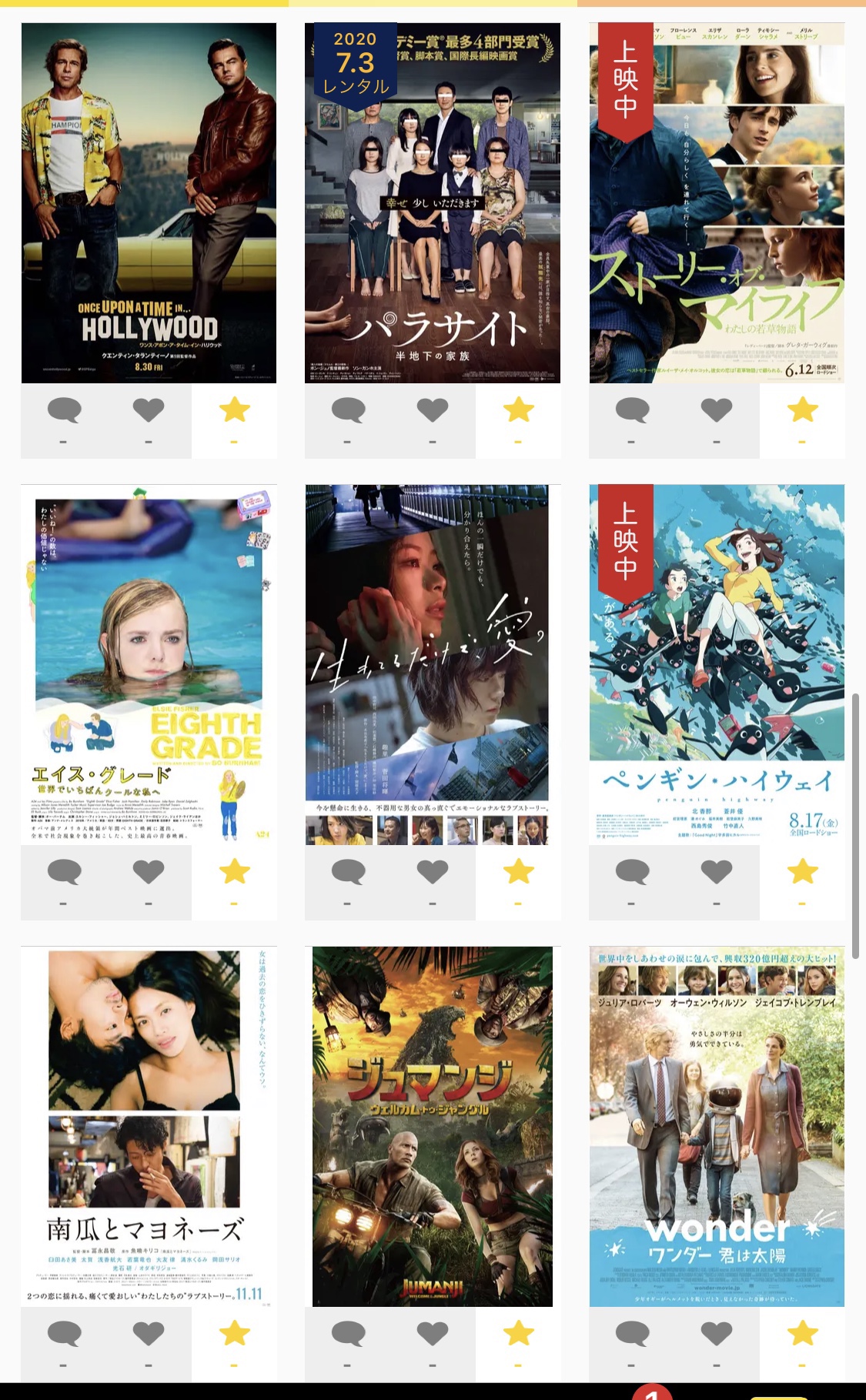The width and height of the screenshot is (866, 1400).
Task: Tap the comment icon under Once Upon a Time in Hollywood
Action: click(64, 410)
